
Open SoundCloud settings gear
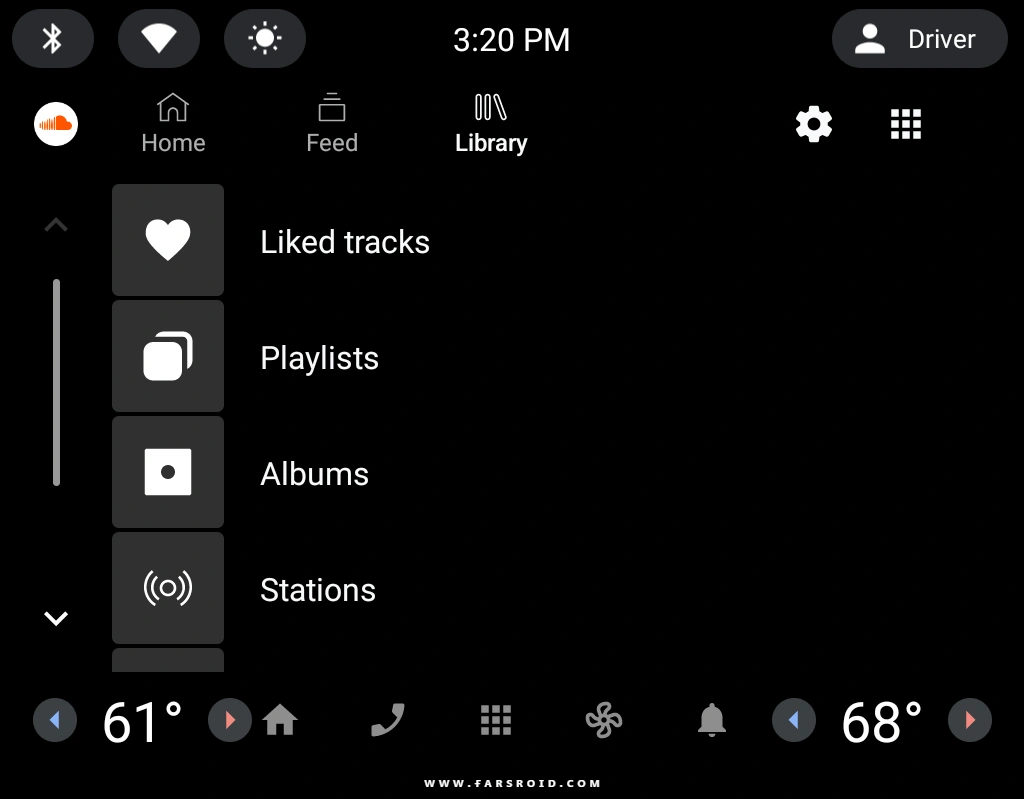click(814, 124)
